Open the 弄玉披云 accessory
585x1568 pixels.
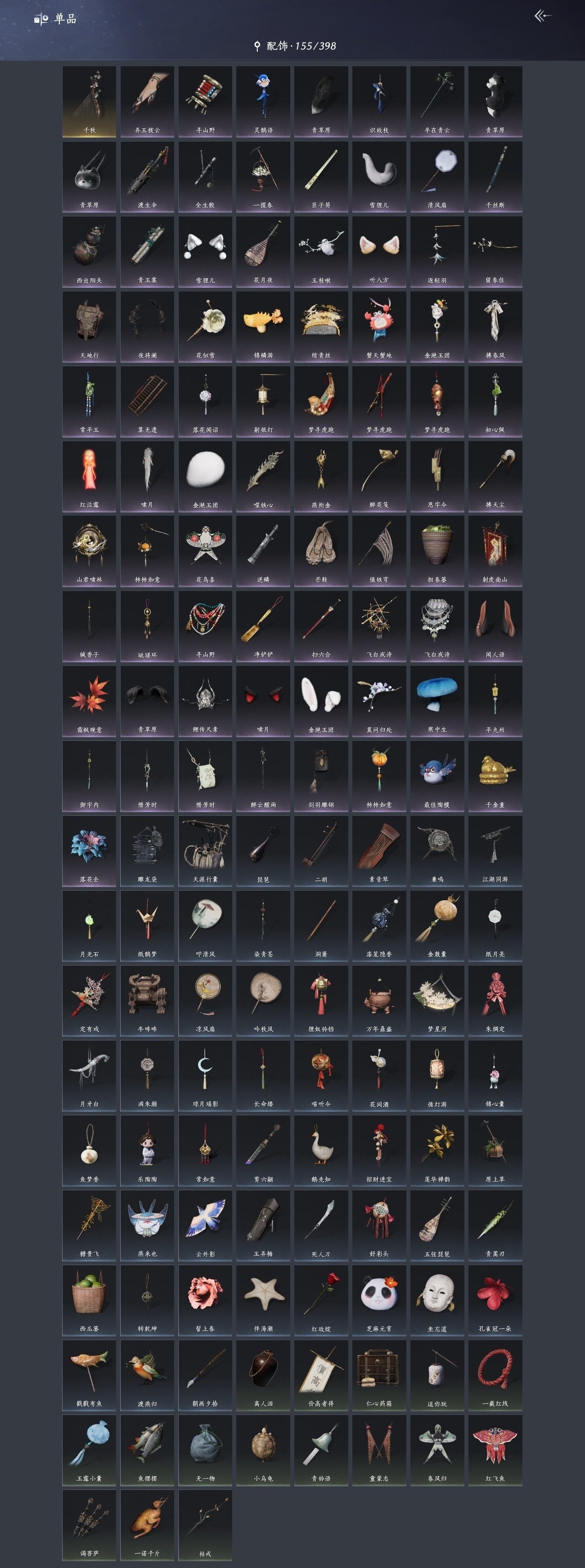click(x=147, y=101)
